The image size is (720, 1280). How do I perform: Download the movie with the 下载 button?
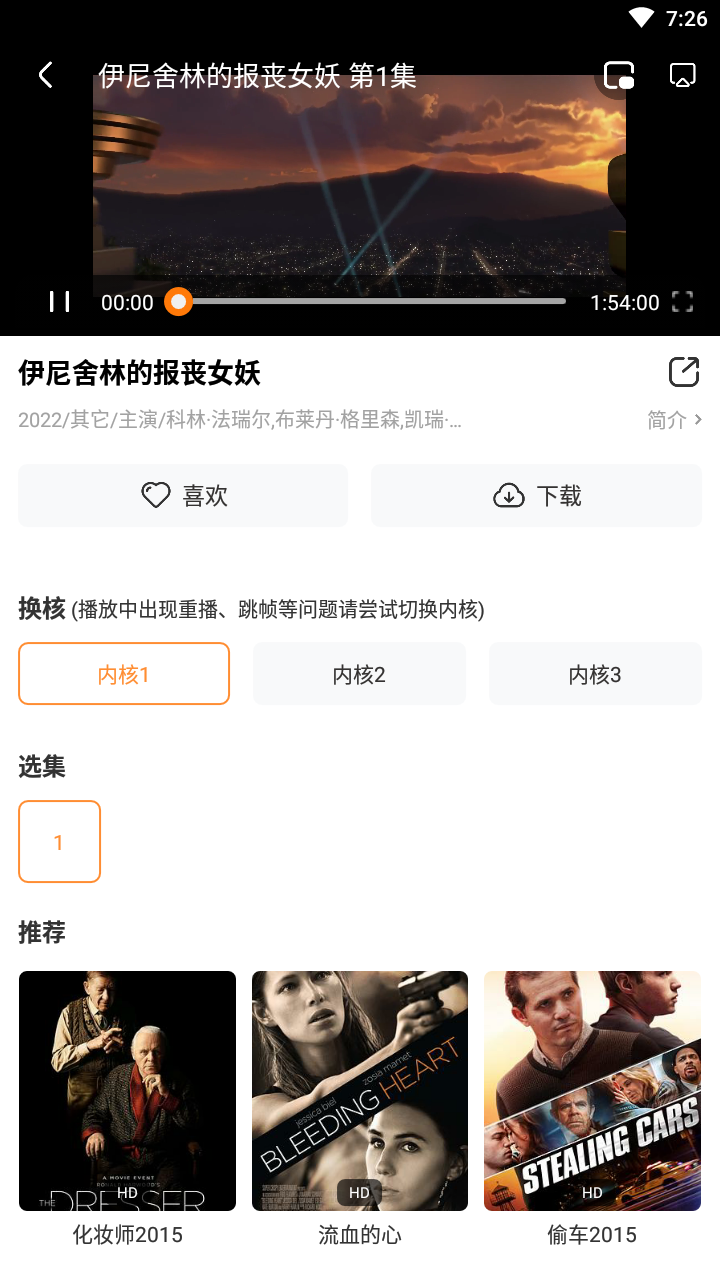(536, 495)
